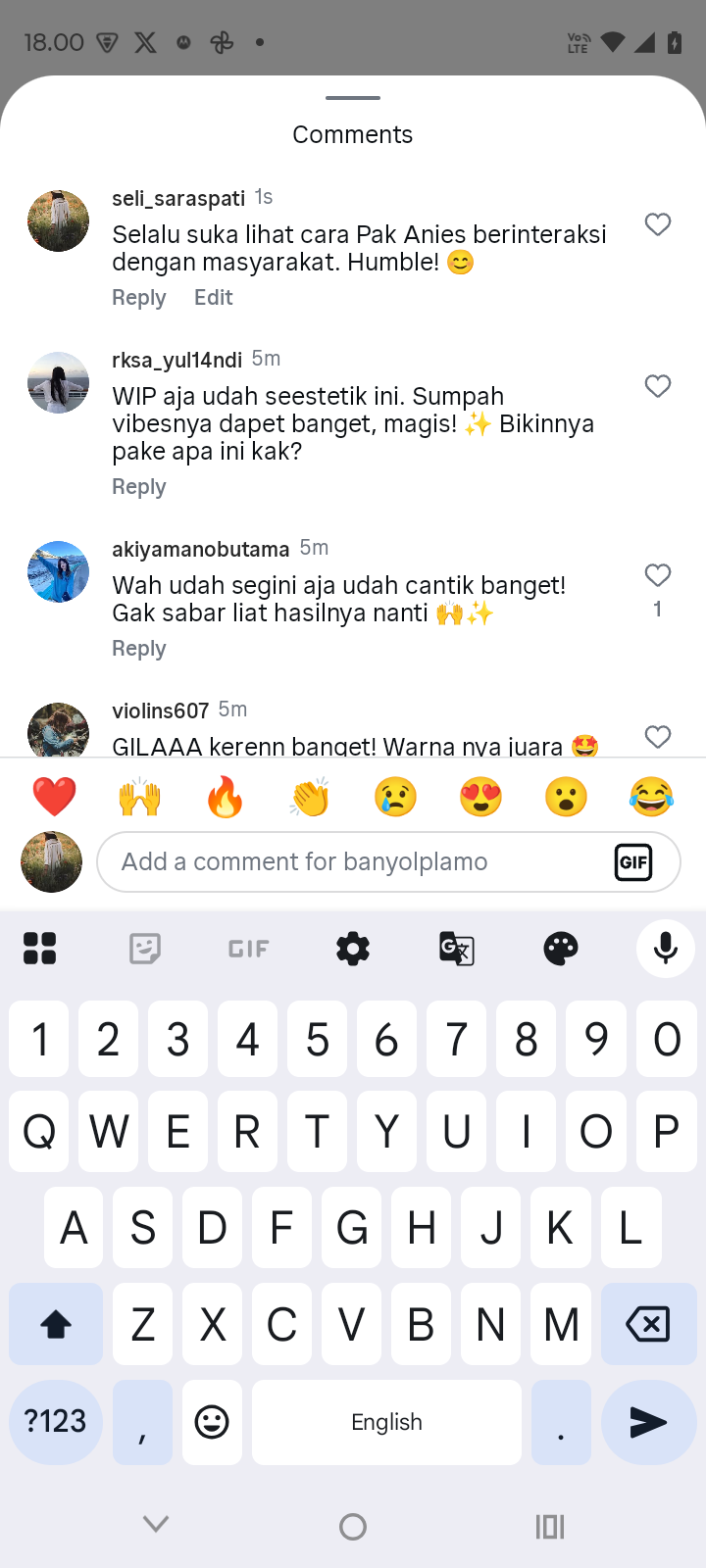Insert the clapping hands emoji

click(x=310, y=797)
